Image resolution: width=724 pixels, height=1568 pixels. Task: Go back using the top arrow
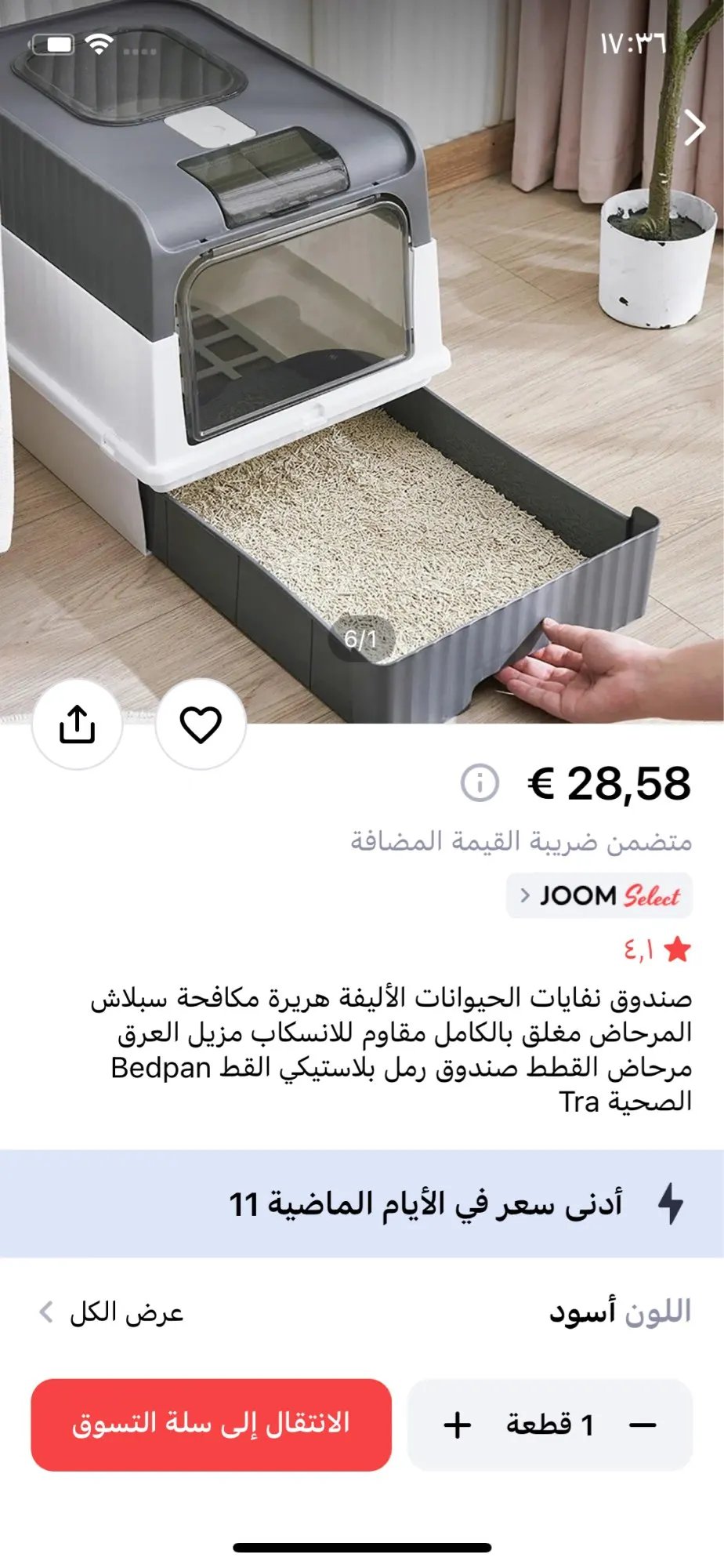(x=694, y=129)
